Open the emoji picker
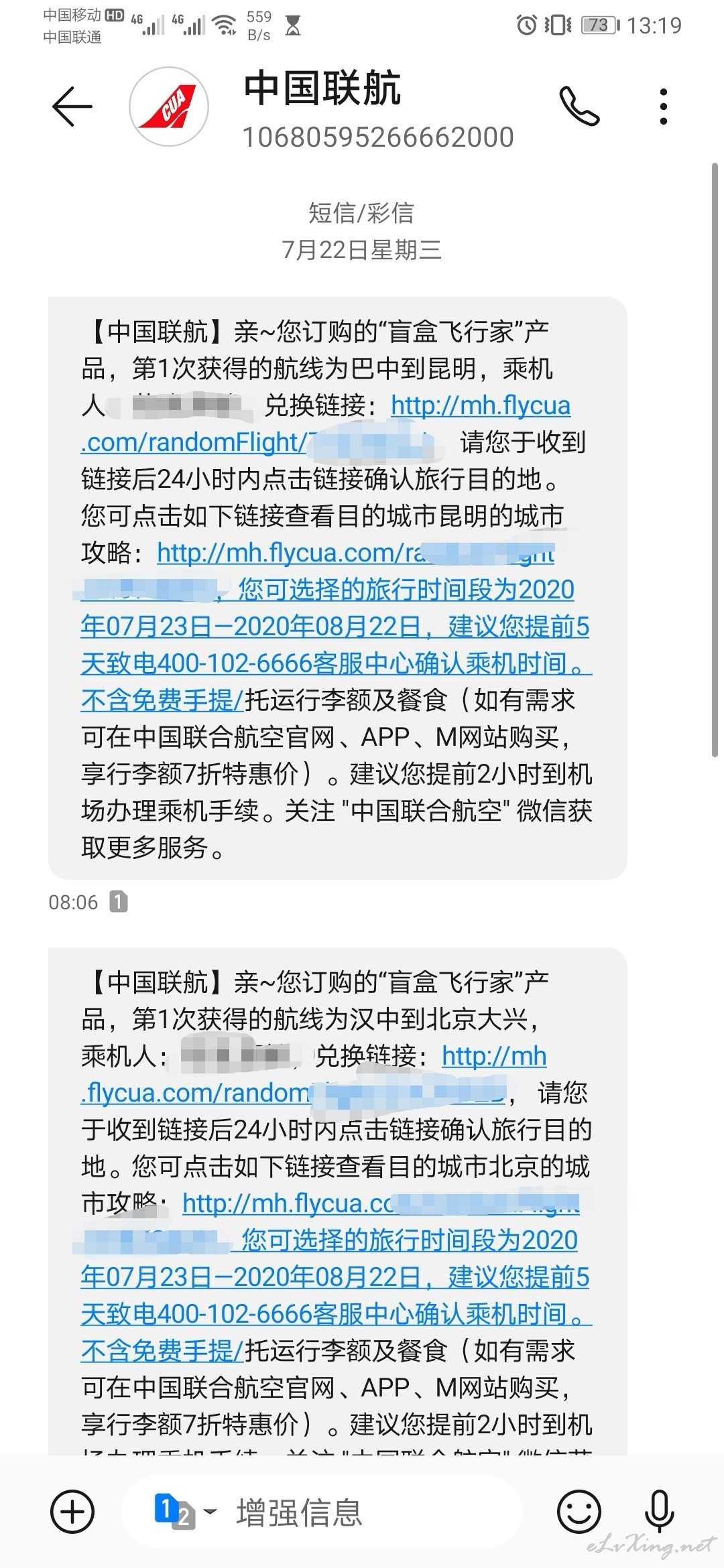724x1568 pixels. tap(579, 1511)
